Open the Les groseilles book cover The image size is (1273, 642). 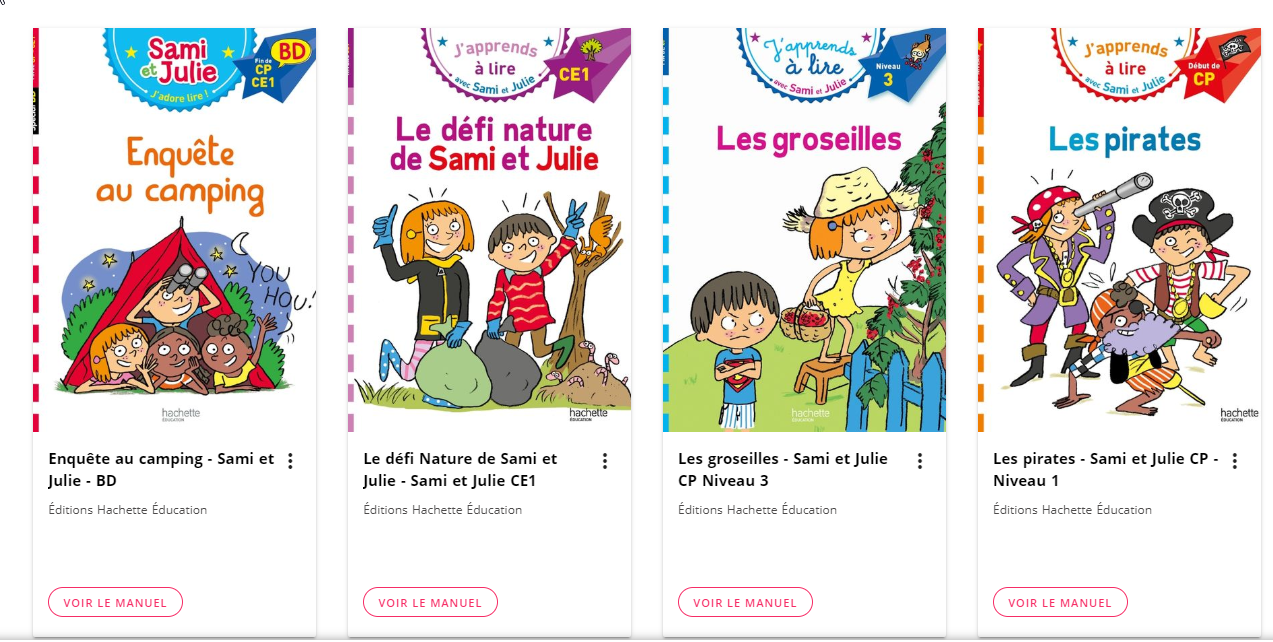coord(805,230)
